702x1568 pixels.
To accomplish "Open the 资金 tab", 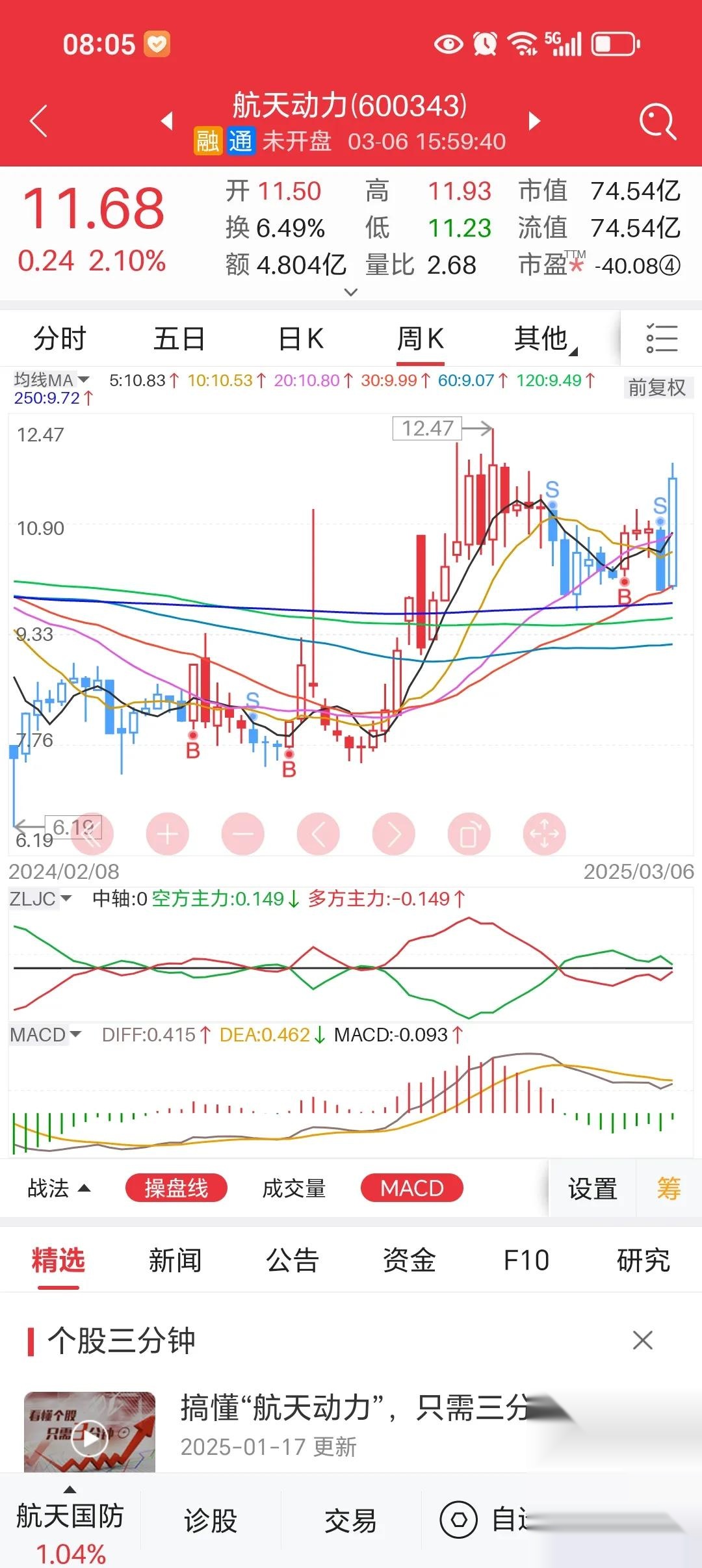I will click(411, 1260).
